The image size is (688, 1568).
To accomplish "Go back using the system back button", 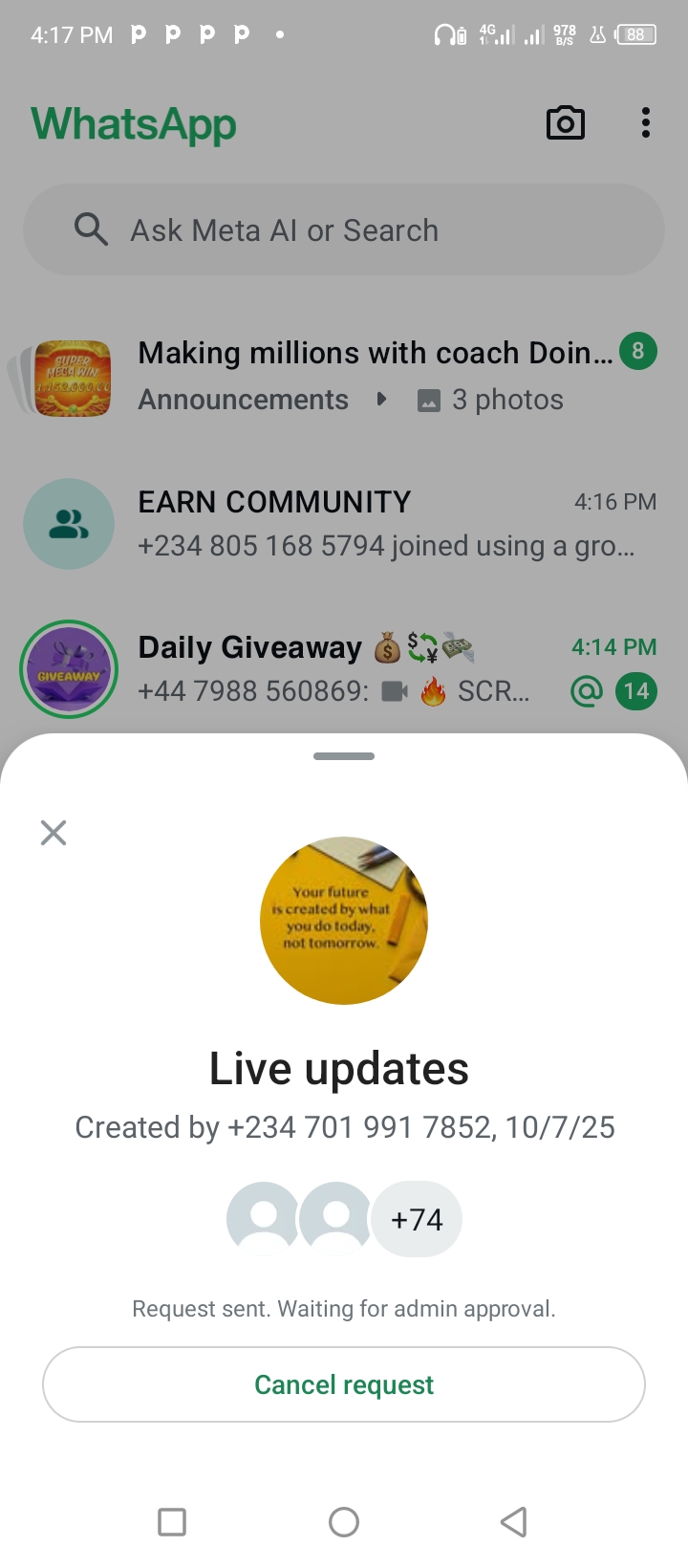I will [x=514, y=1521].
